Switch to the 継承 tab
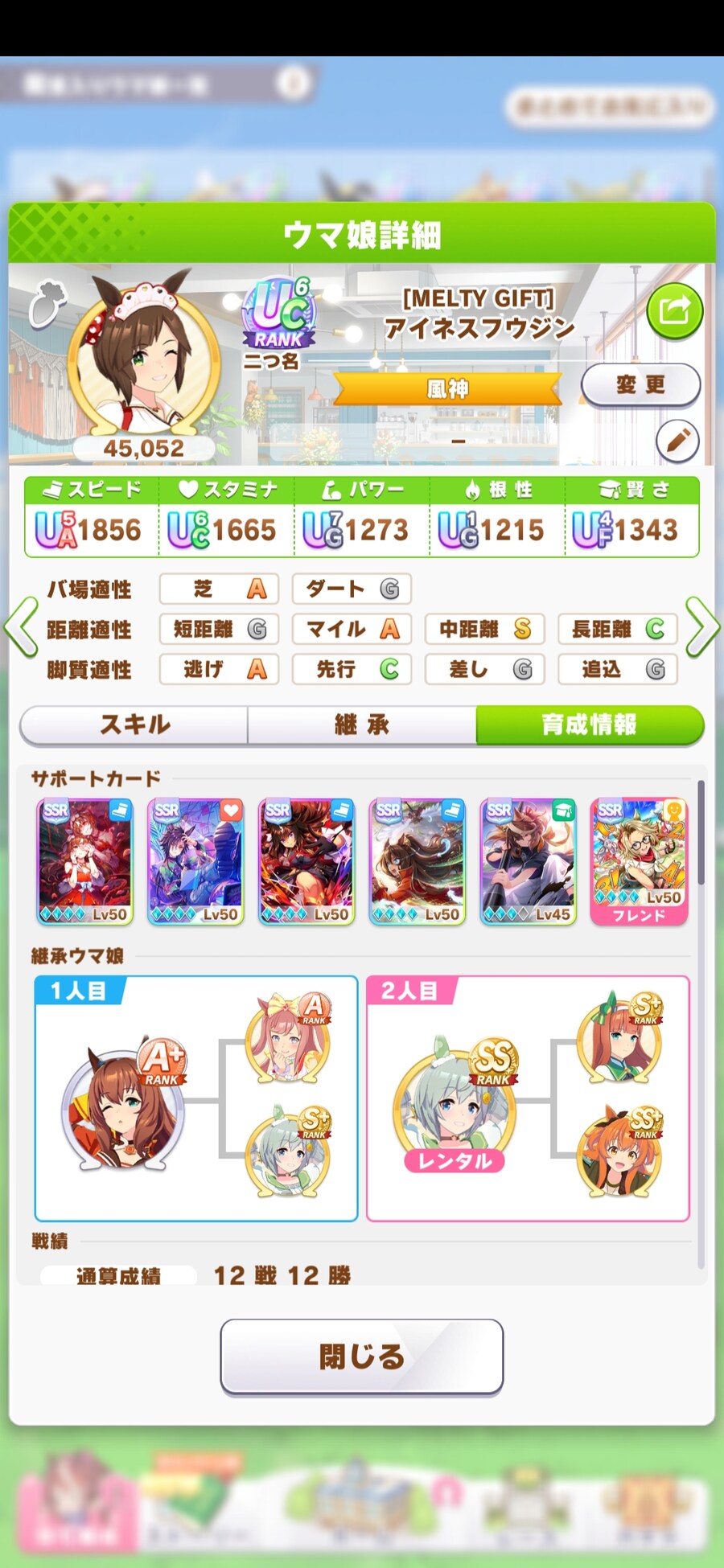The width and height of the screenshot is (724, 1568). (362, 724)
